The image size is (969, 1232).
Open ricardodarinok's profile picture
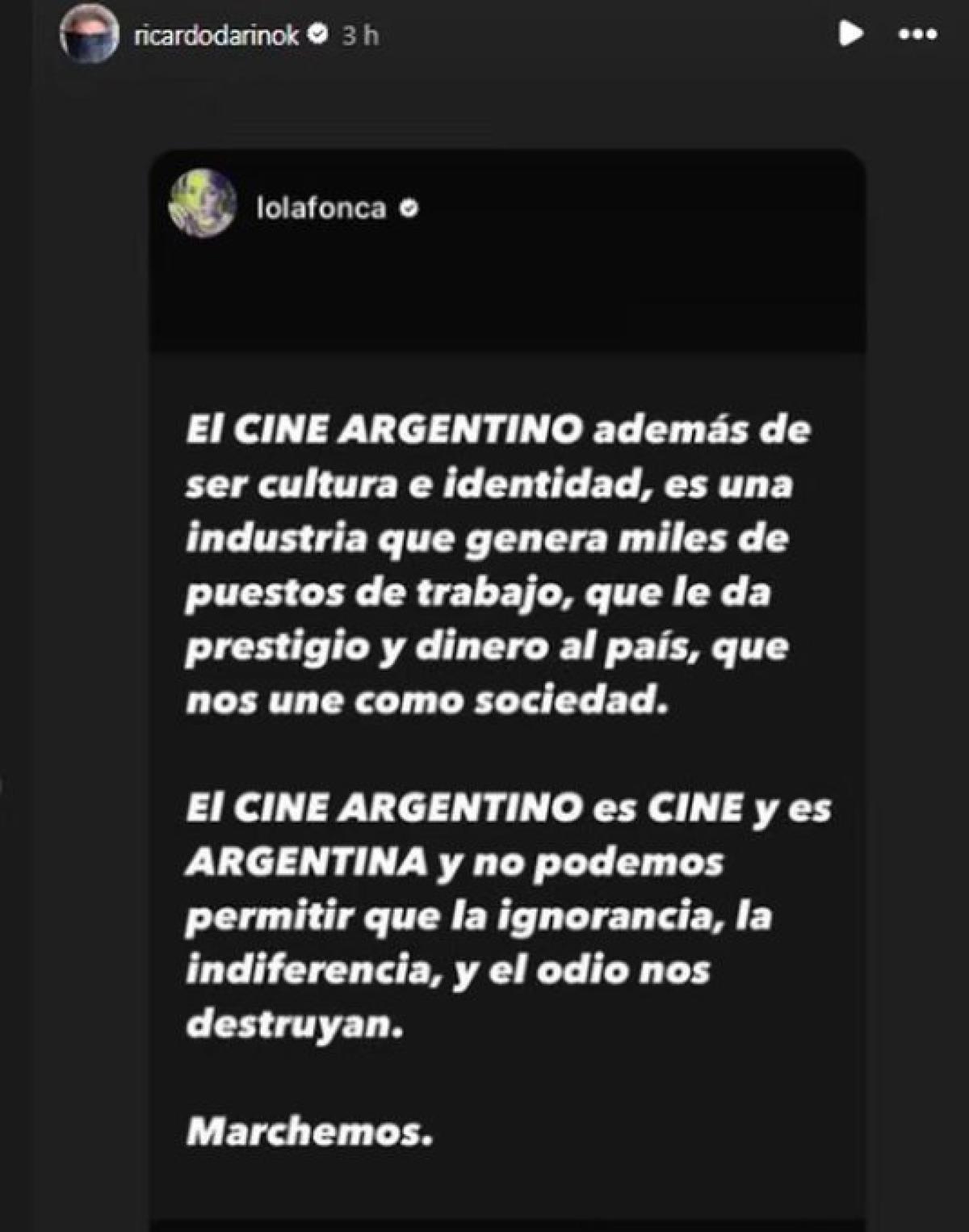89,34
